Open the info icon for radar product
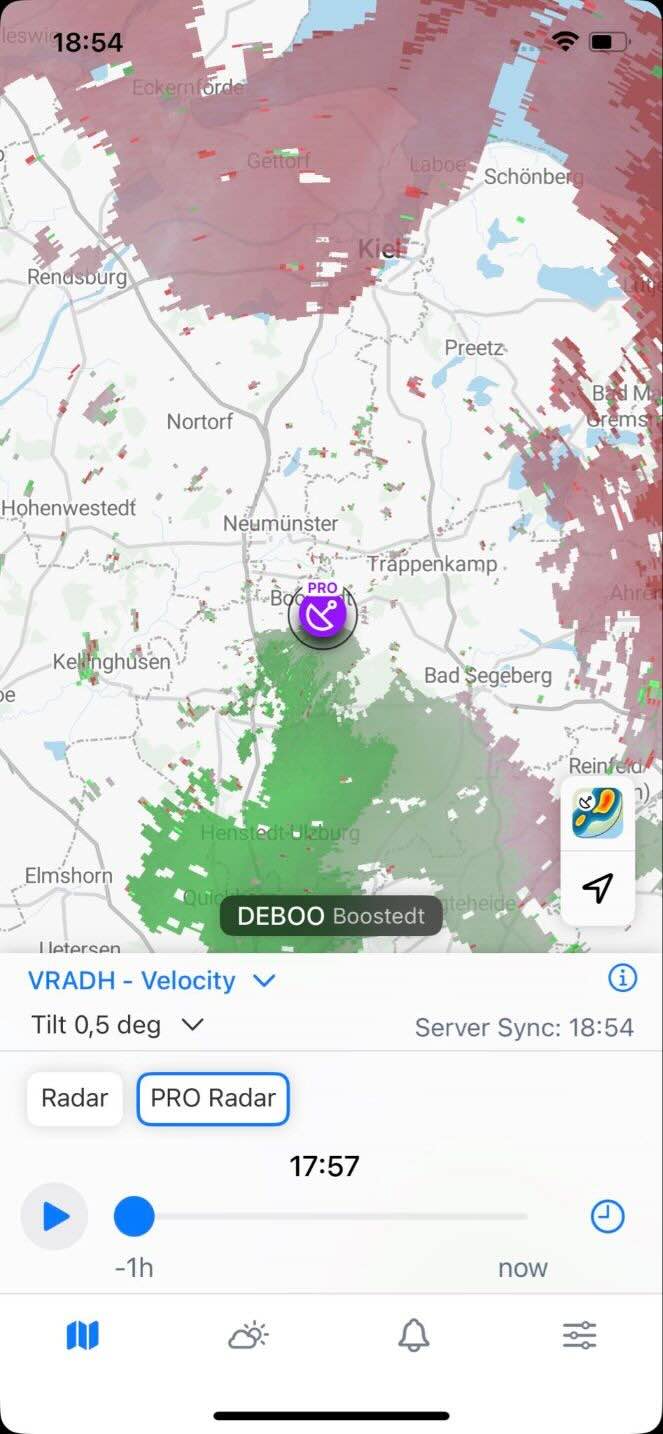This screenshot has width=663, height=1434. (622, 978)
